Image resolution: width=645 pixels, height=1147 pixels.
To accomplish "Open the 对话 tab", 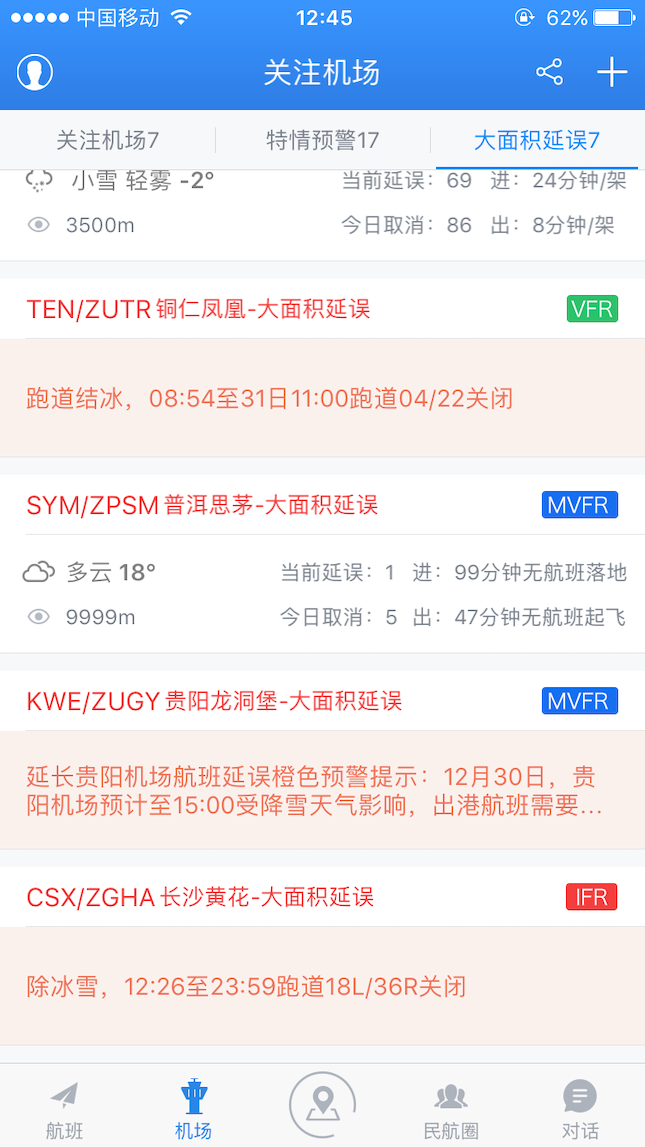I will (x=580, y=1108).
